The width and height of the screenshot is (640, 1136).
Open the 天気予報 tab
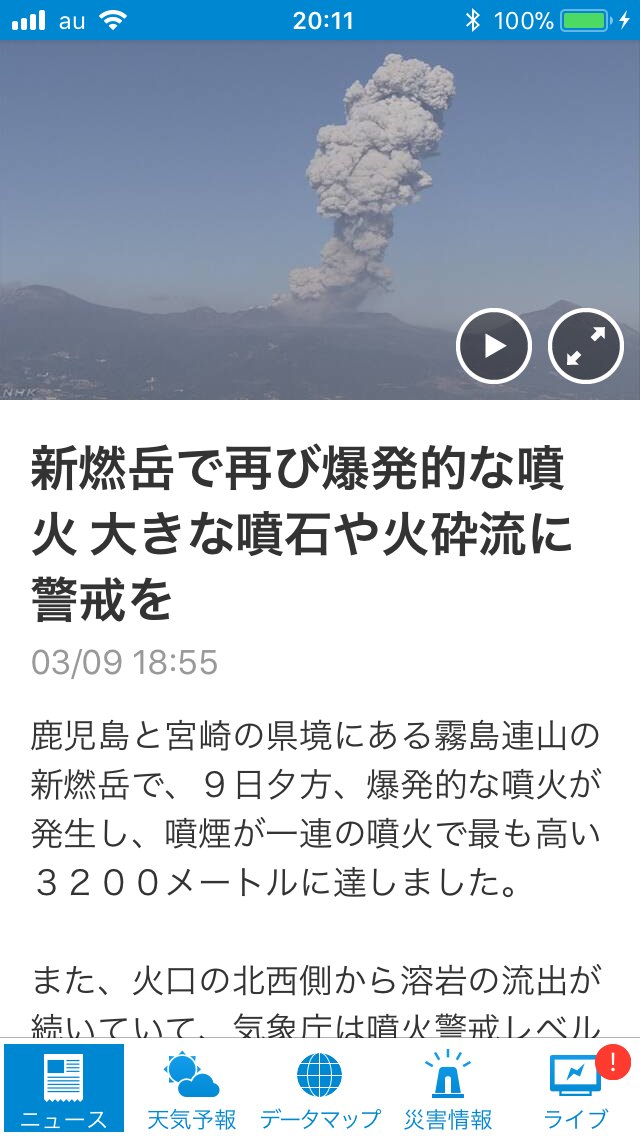pos(192,1090)
